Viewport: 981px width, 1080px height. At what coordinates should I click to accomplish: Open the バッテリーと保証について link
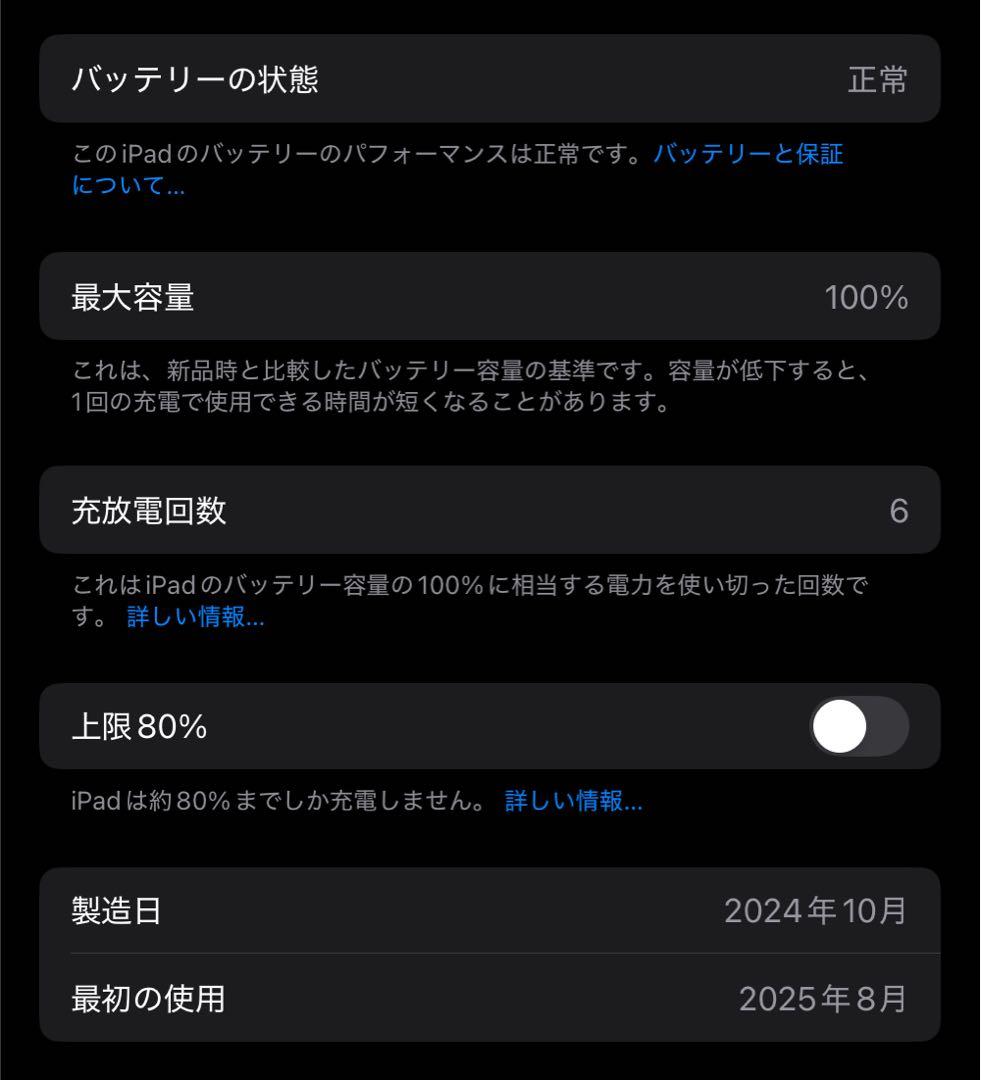(747, 155)
